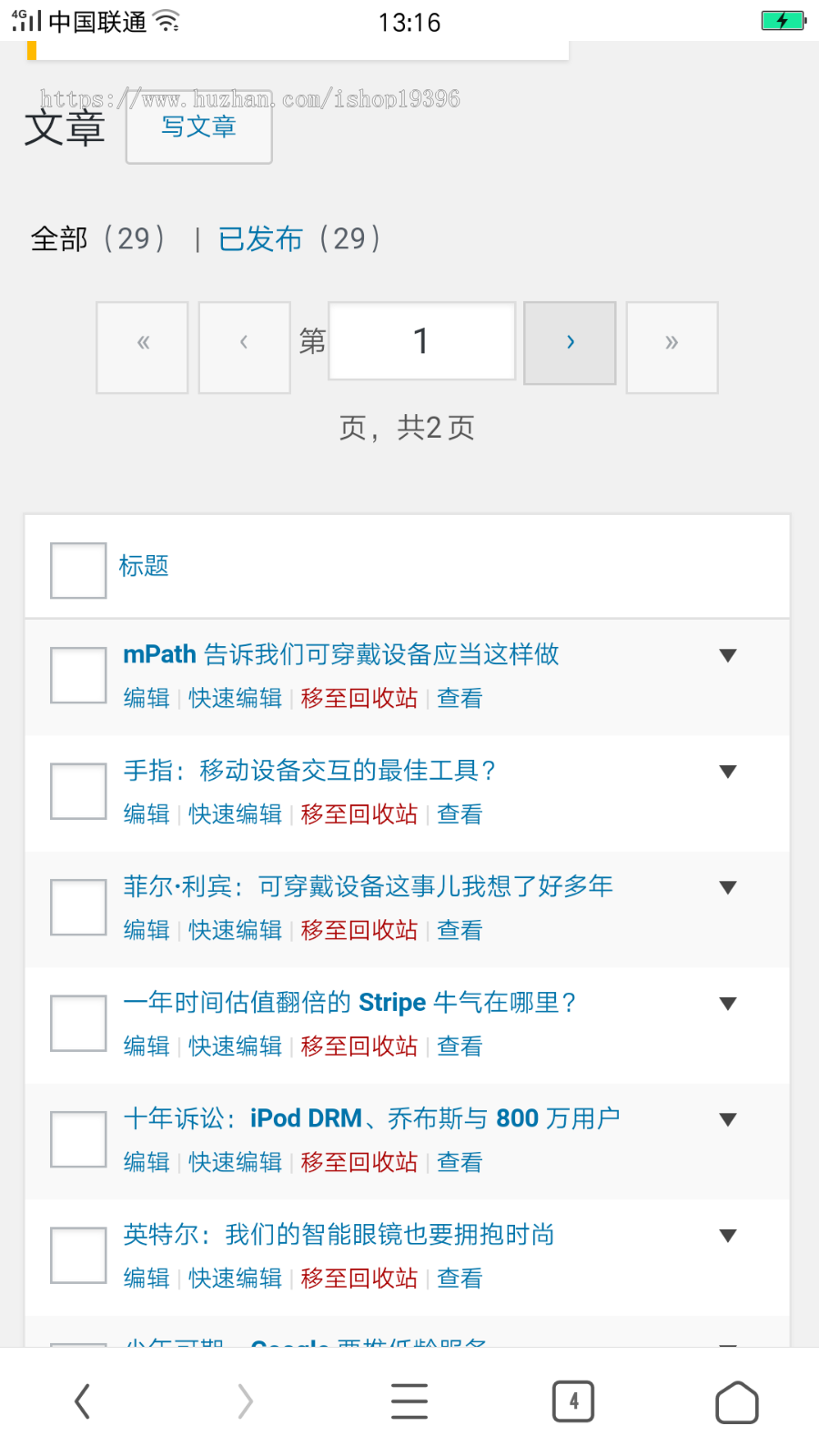The image size is (819, 1456).
Task: Click the browser forward arrow
Action: (246, 1401)
